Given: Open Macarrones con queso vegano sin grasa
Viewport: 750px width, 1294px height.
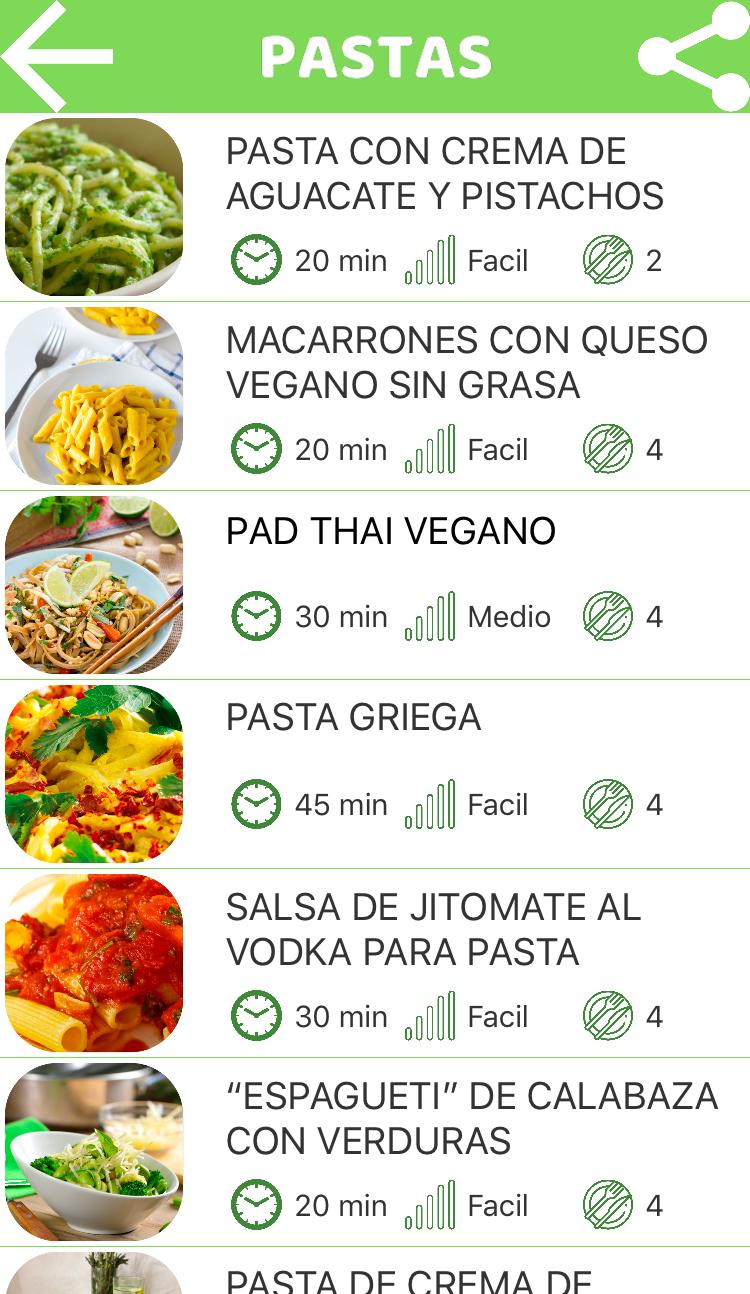Looking at the screenshot, I should point(375,396).
